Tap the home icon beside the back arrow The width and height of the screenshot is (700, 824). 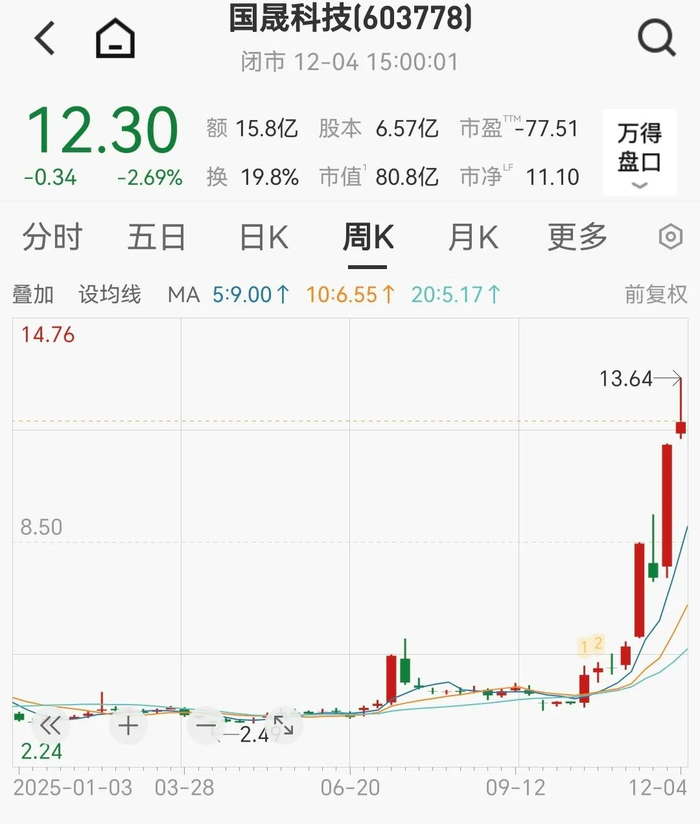[x=115, y=40]
